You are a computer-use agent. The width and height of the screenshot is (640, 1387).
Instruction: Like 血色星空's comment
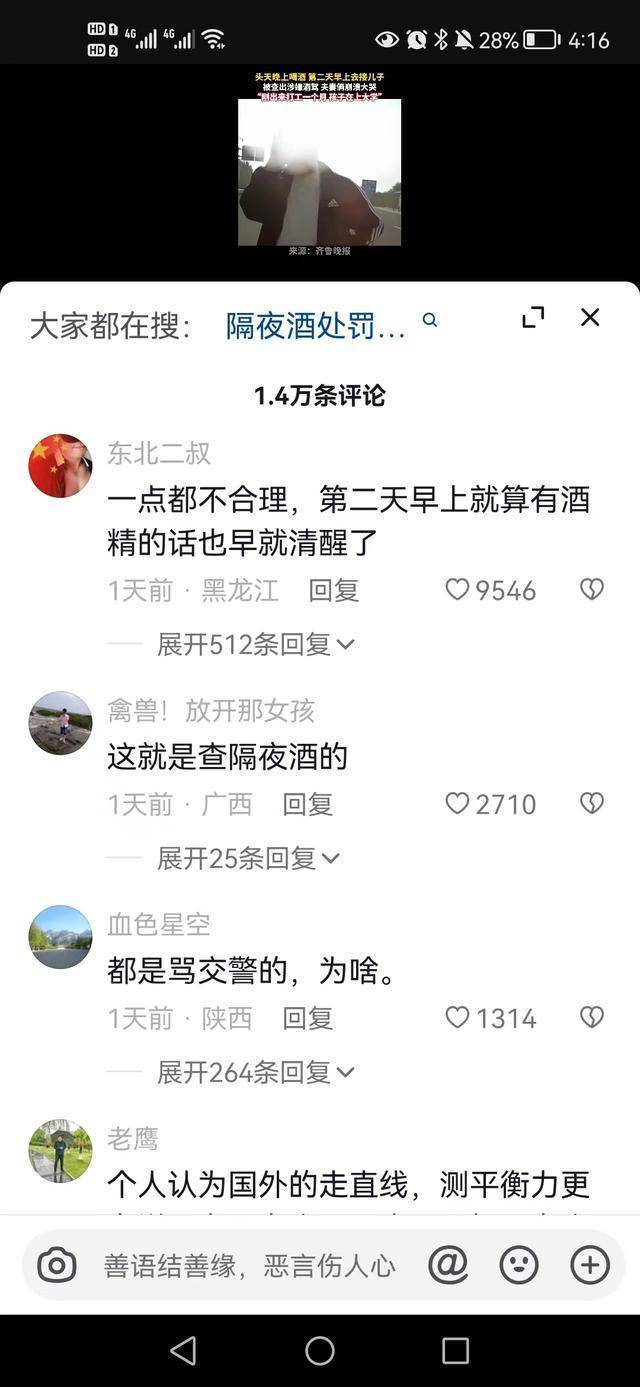pos(458,1018)
